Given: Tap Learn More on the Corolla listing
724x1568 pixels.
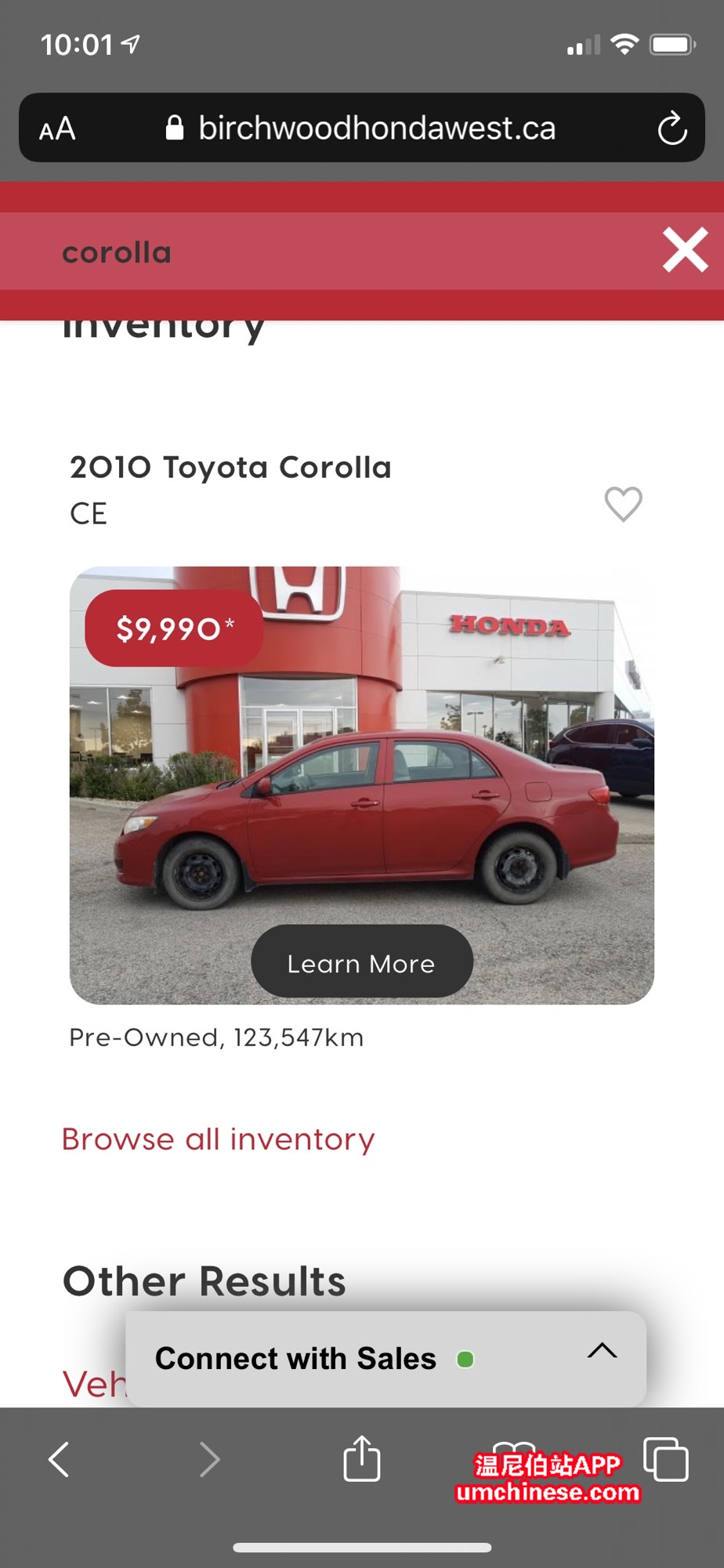Looking at the screenshot, I should point(361,962).
